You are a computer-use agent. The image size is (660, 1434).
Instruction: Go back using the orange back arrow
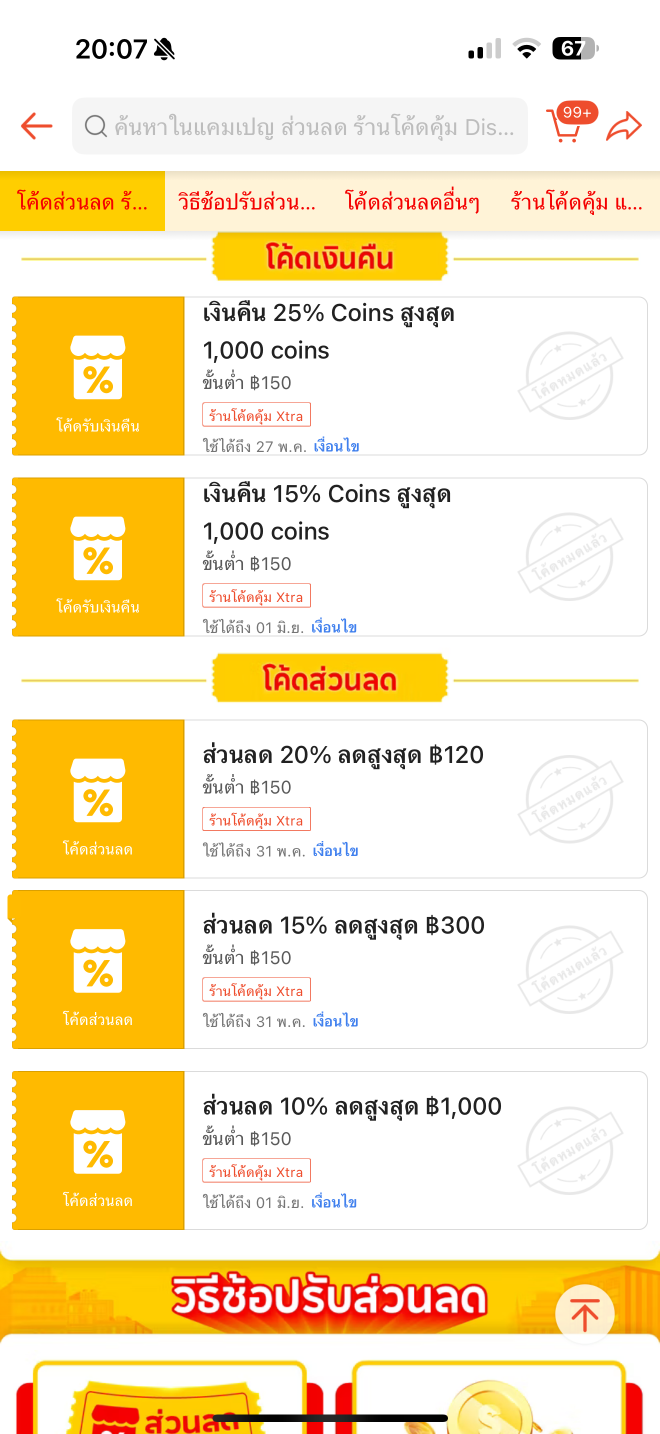[x=36, y=126]
